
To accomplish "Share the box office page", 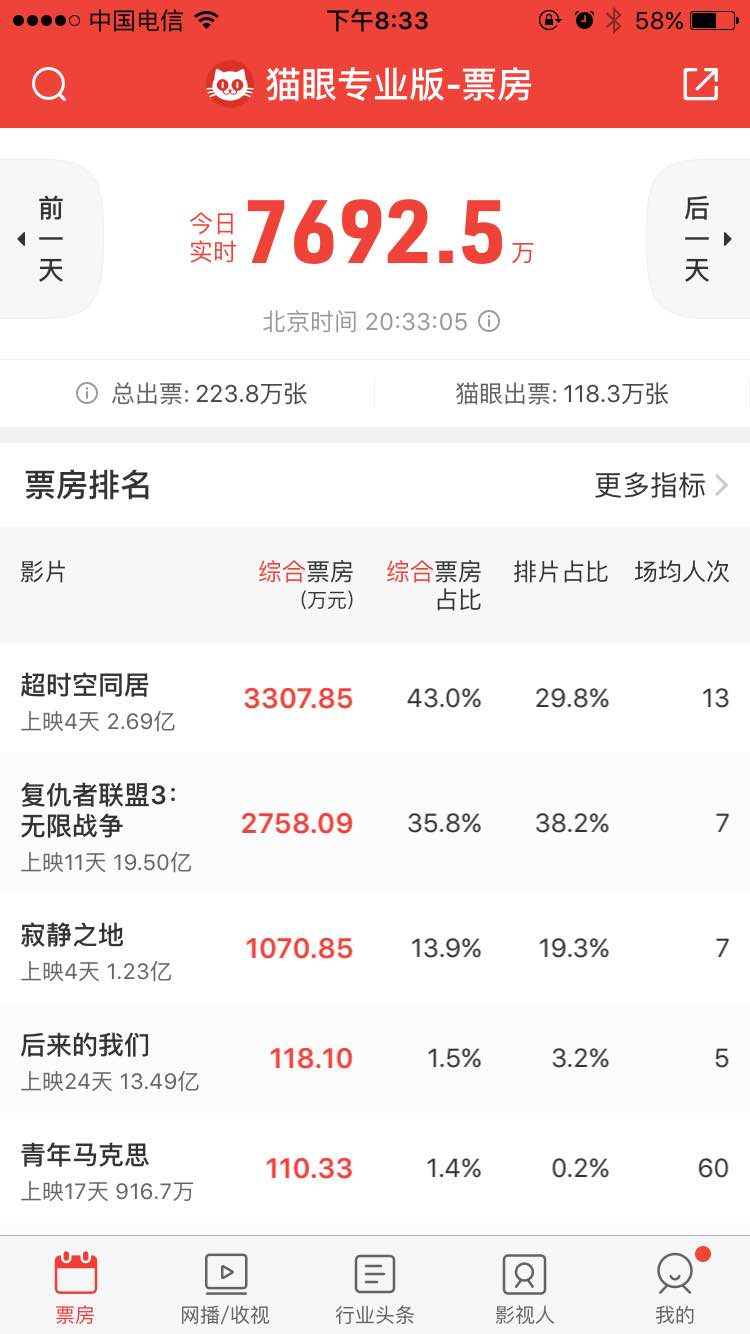I will [700, 84].
